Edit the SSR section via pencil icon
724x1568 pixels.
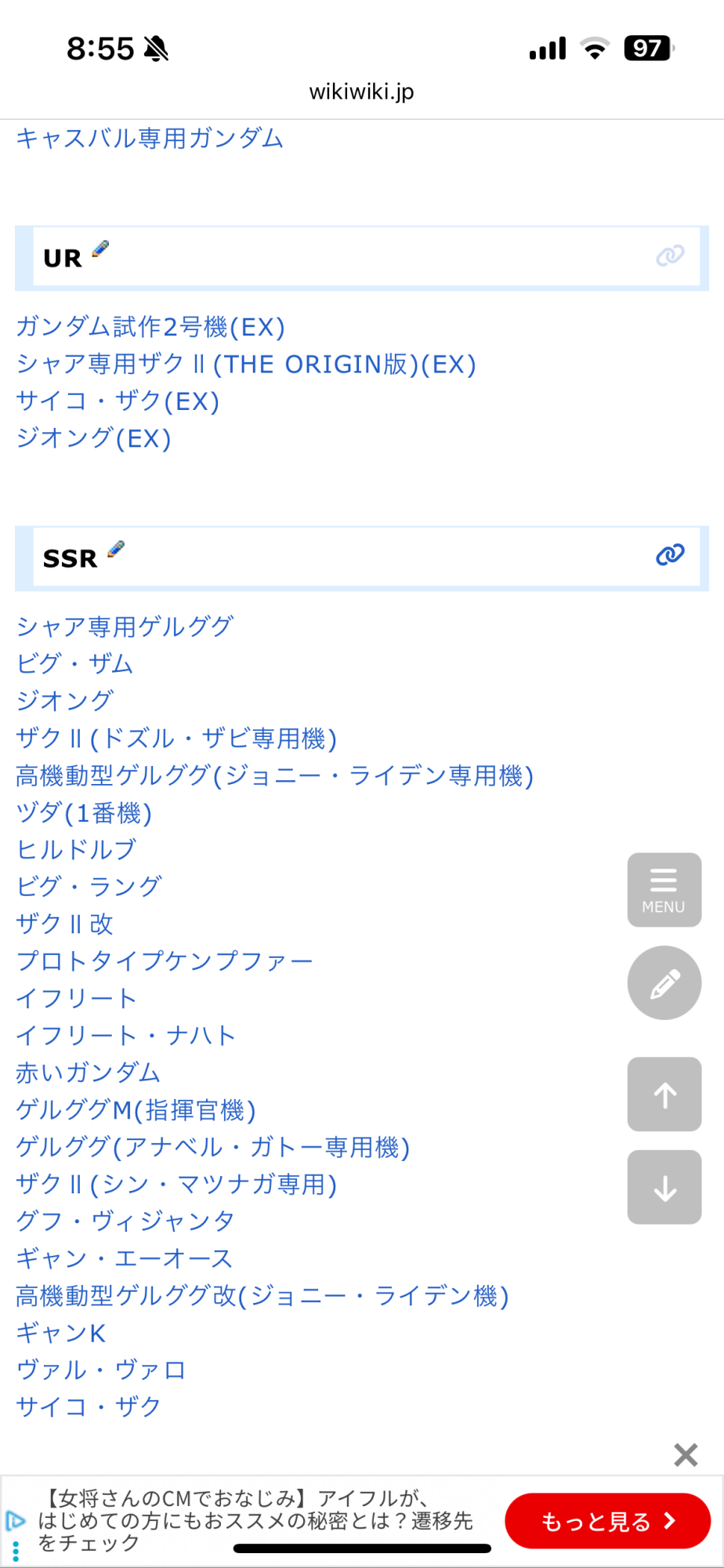(116, 550)
